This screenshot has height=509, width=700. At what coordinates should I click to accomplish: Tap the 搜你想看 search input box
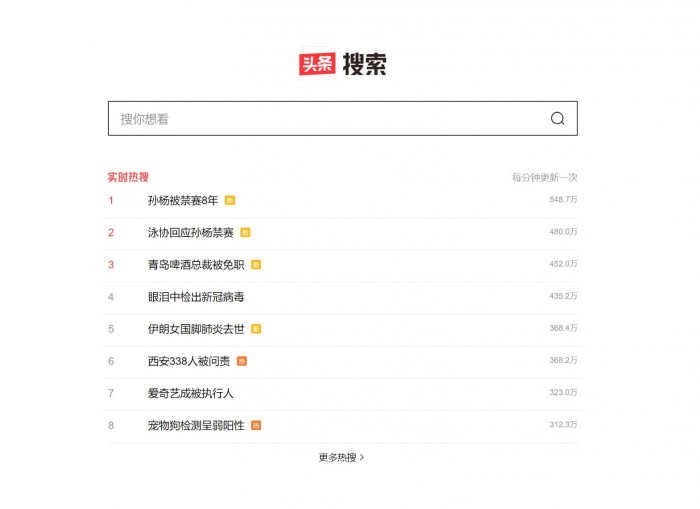point(330,119)
